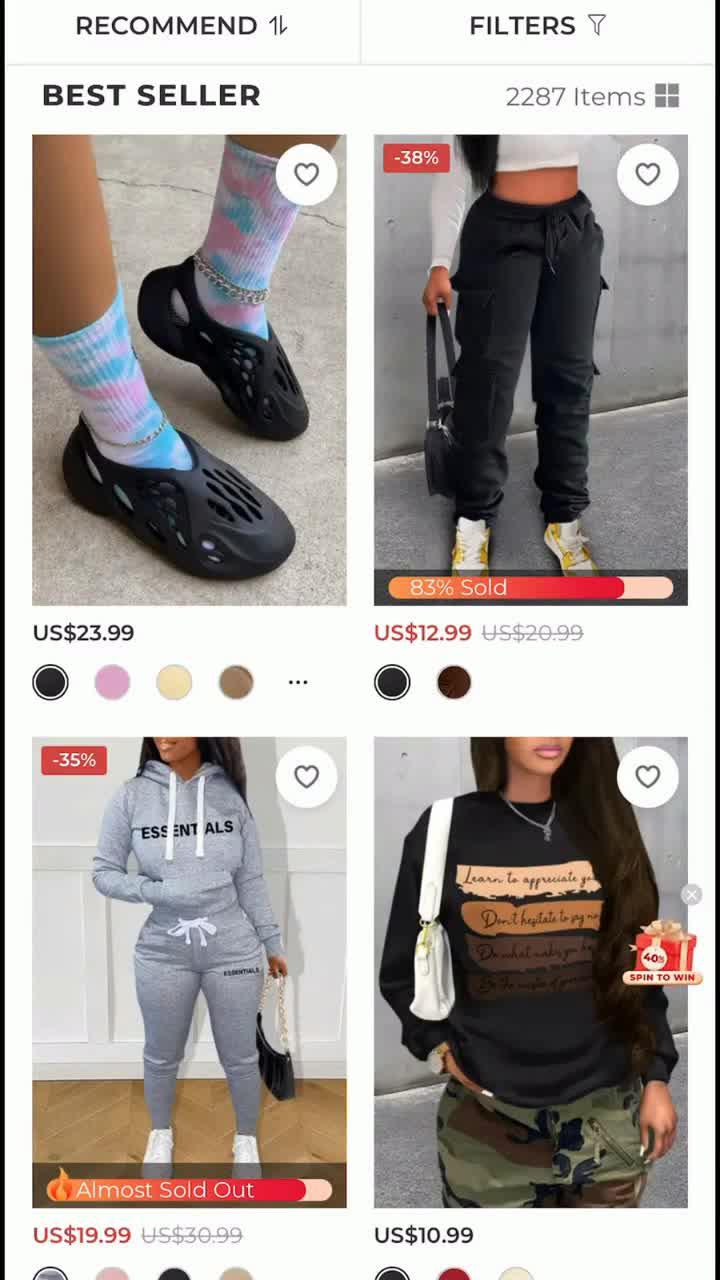Click the 83% Sold progress bar
The image size is (720, 1280).
[x=530, y=588]
